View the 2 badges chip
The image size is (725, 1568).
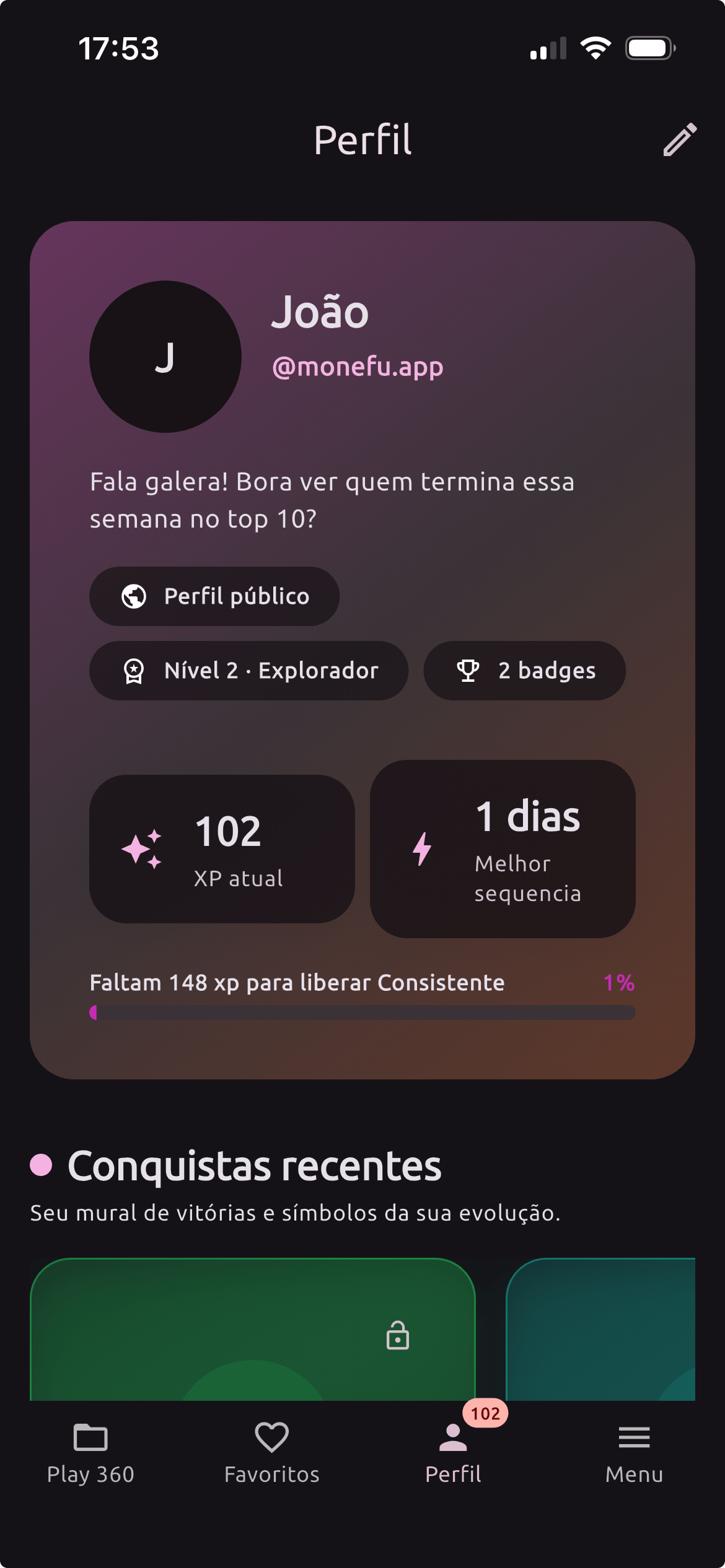(x=524, y=671)
